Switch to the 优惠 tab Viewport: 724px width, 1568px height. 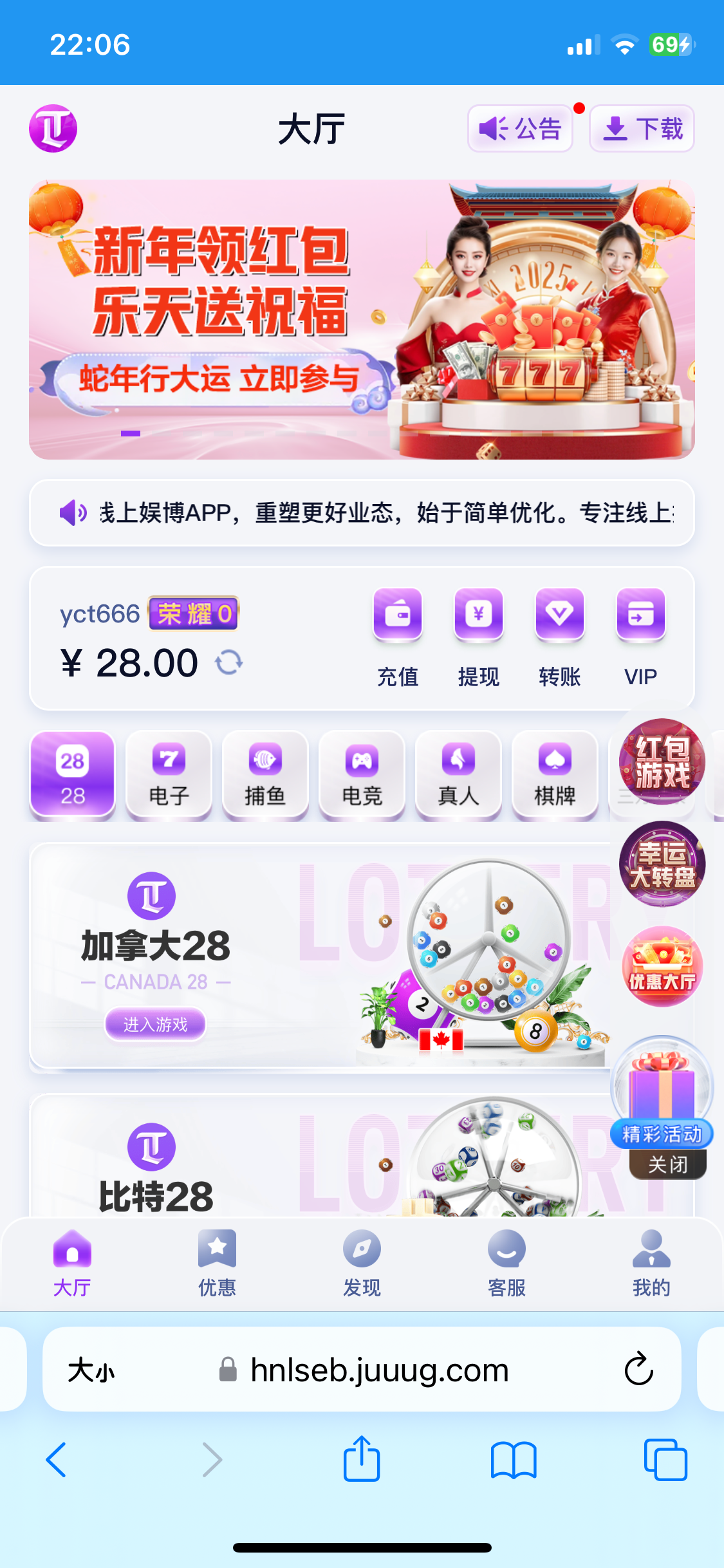pos(217,1263)
